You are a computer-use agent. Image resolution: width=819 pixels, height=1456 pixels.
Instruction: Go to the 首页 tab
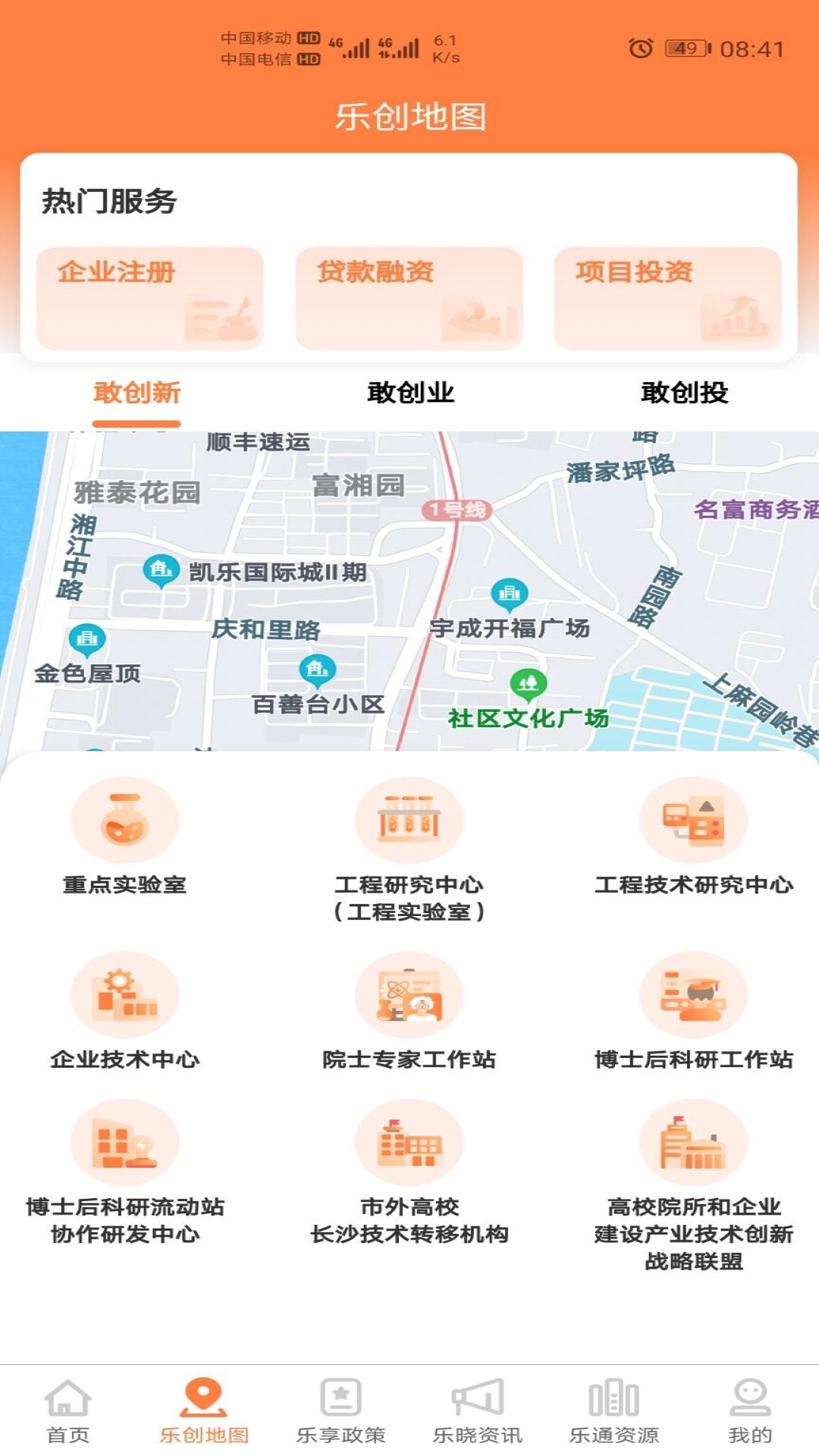pyautogui.click(x=68, y=1411)
